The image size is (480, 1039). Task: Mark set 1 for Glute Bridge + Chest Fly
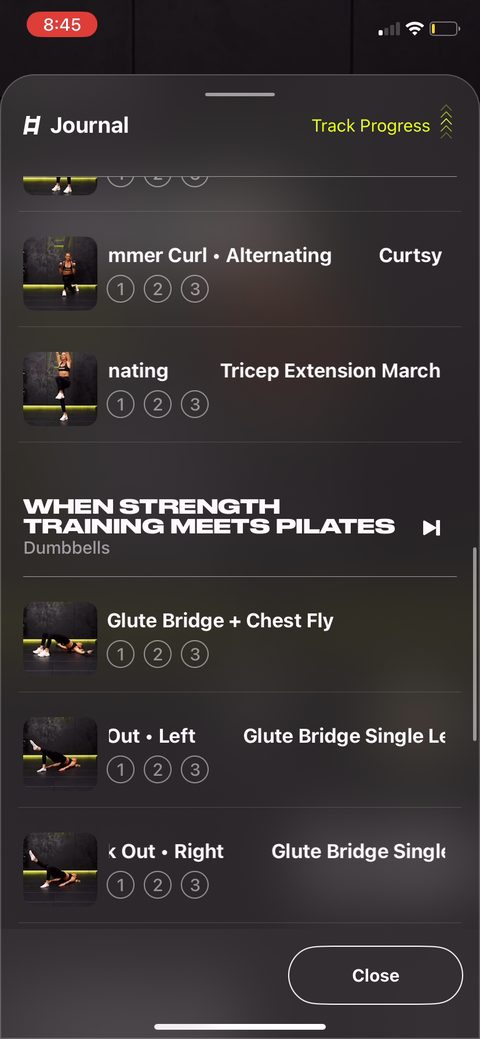(121, 654)
